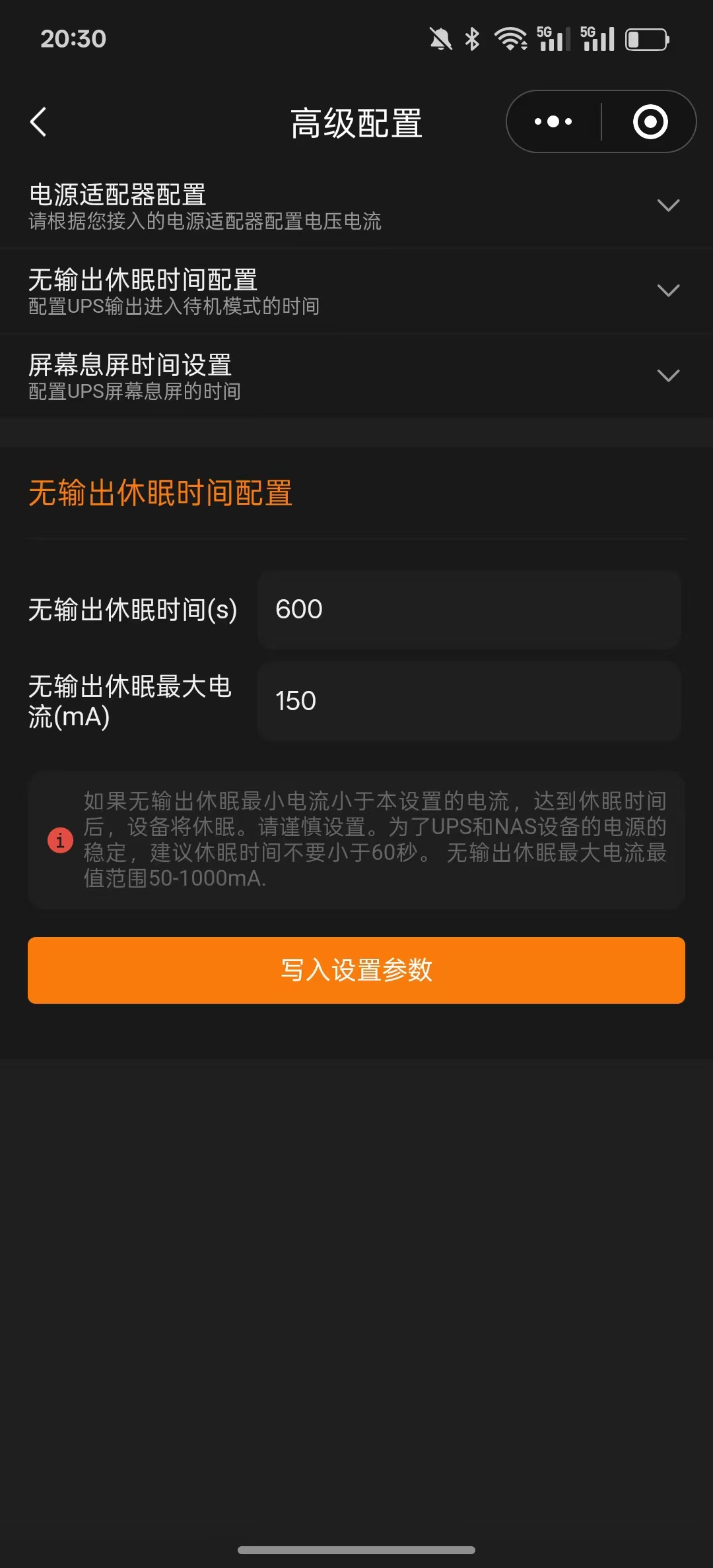Click the 无输出休眠时间 value field showing 600
This screenshot has height=1568, width=713.
point(470,610)
